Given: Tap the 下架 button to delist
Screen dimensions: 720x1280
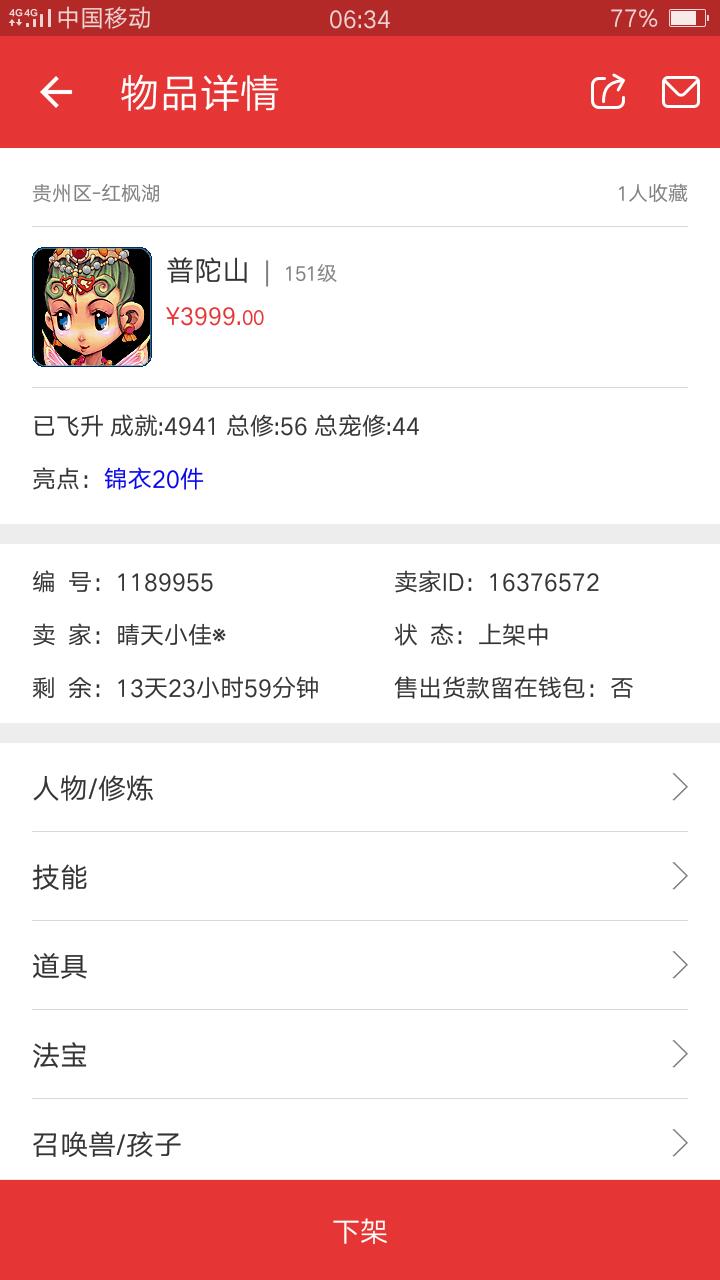Looking at the screenshot, I should pyautogui.click(x=360, y=1230).
